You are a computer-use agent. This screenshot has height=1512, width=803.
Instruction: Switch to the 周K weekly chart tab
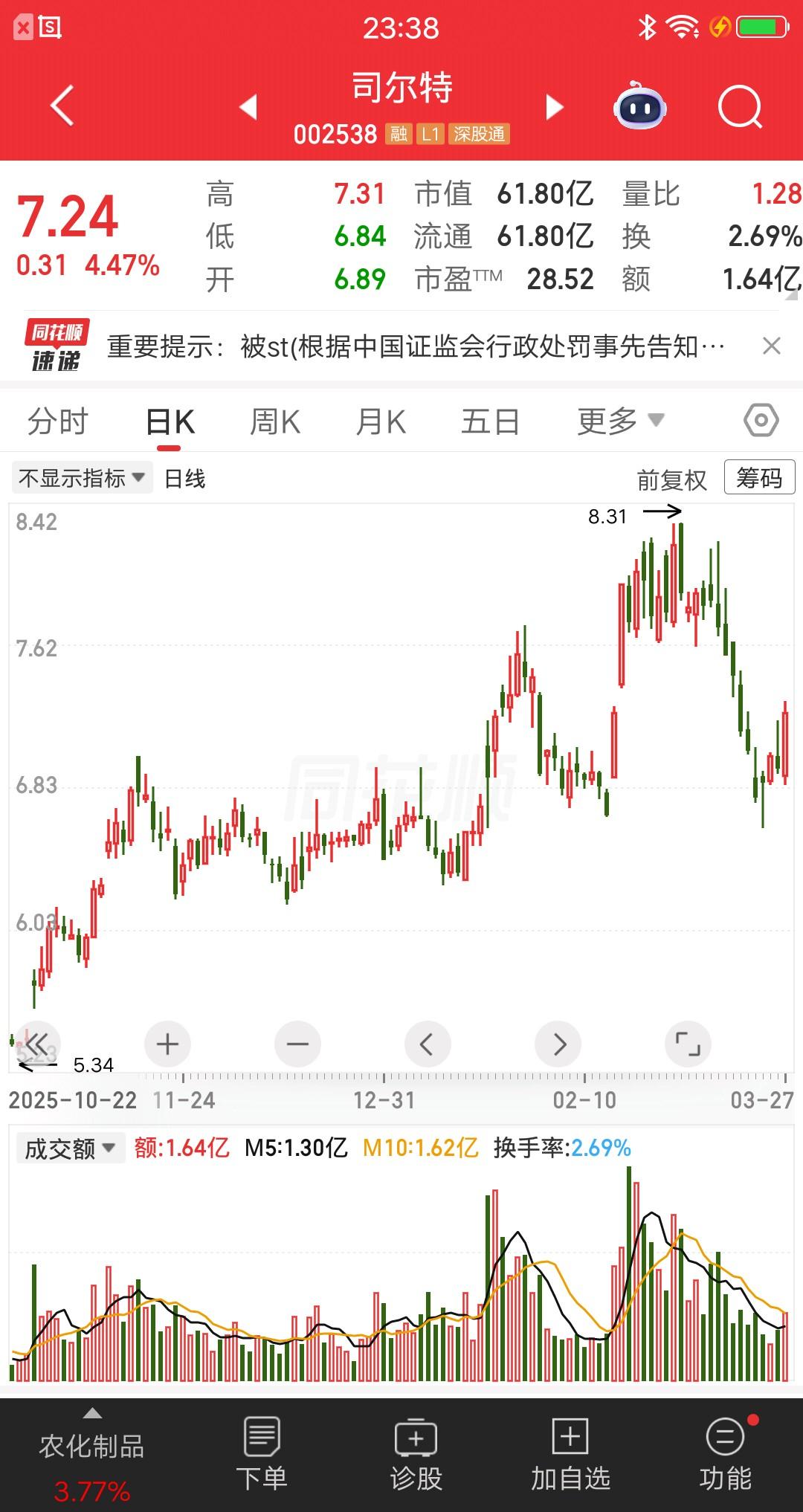[274, 420]
